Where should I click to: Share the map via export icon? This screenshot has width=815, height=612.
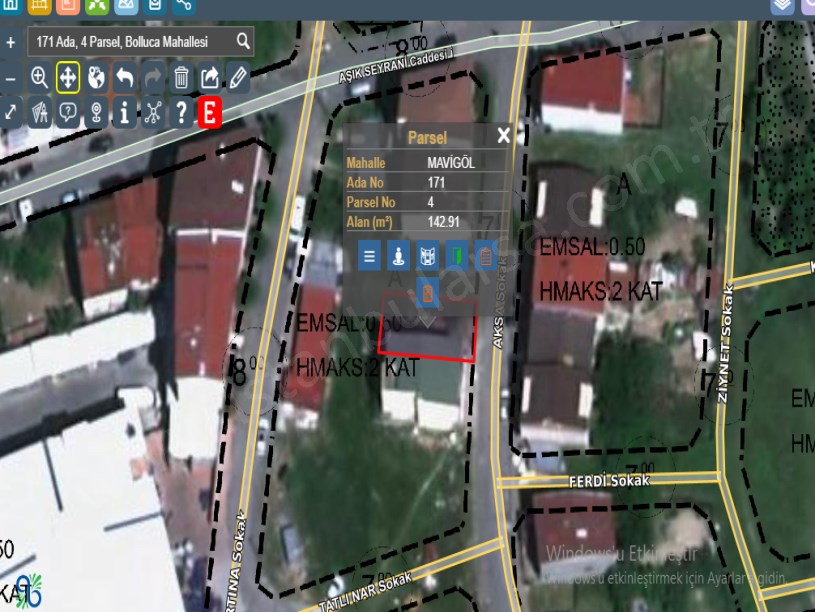[210, 77]
